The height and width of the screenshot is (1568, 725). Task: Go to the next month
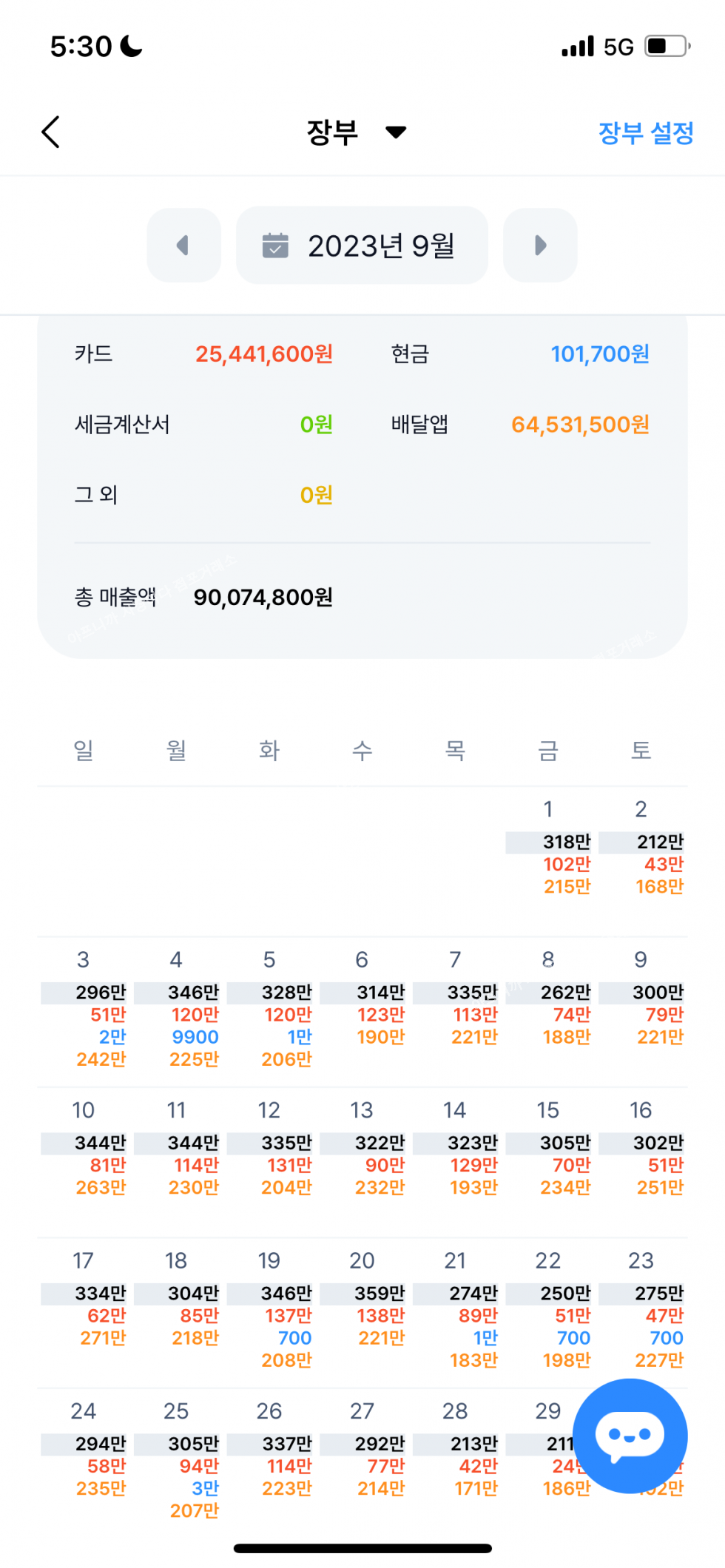point(540,246)
